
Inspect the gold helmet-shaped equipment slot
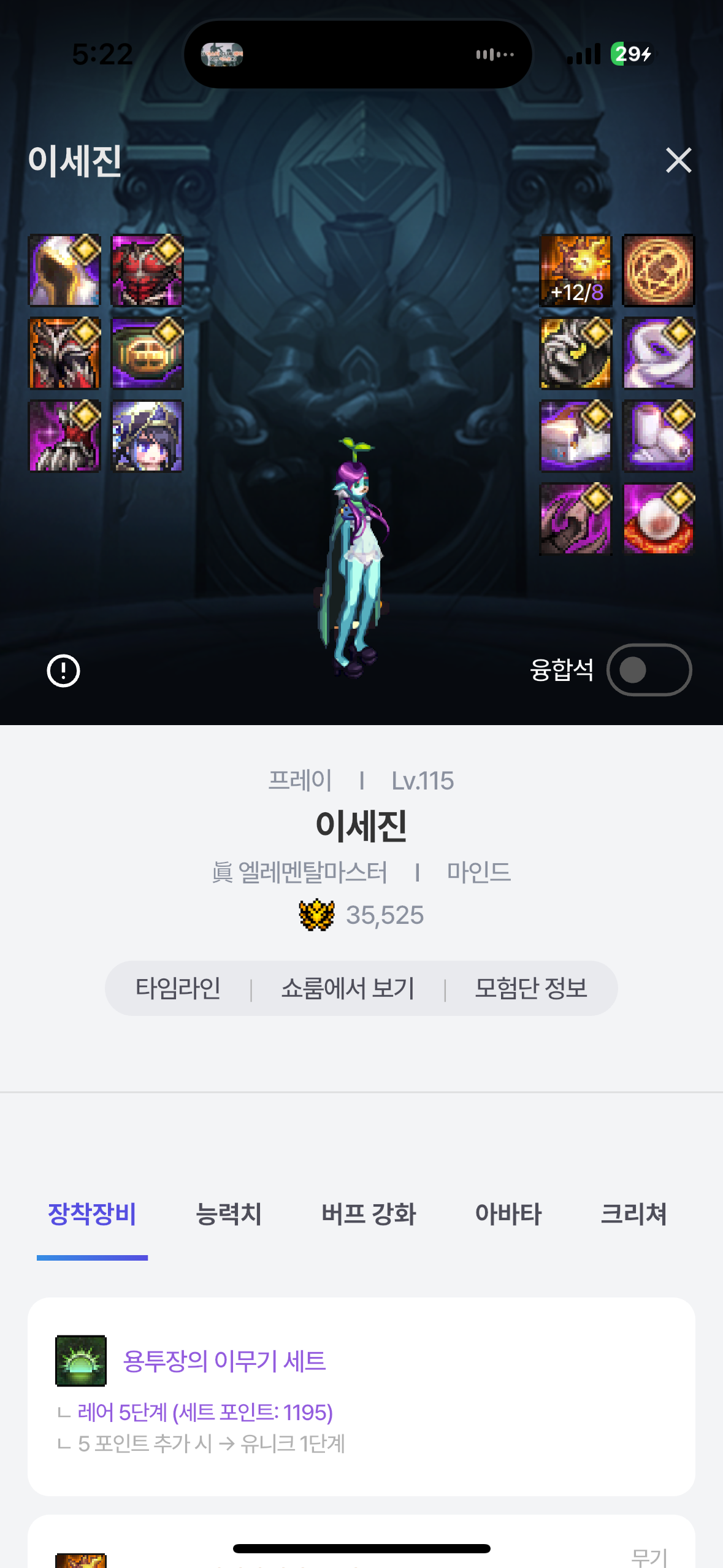click(64, 271)
